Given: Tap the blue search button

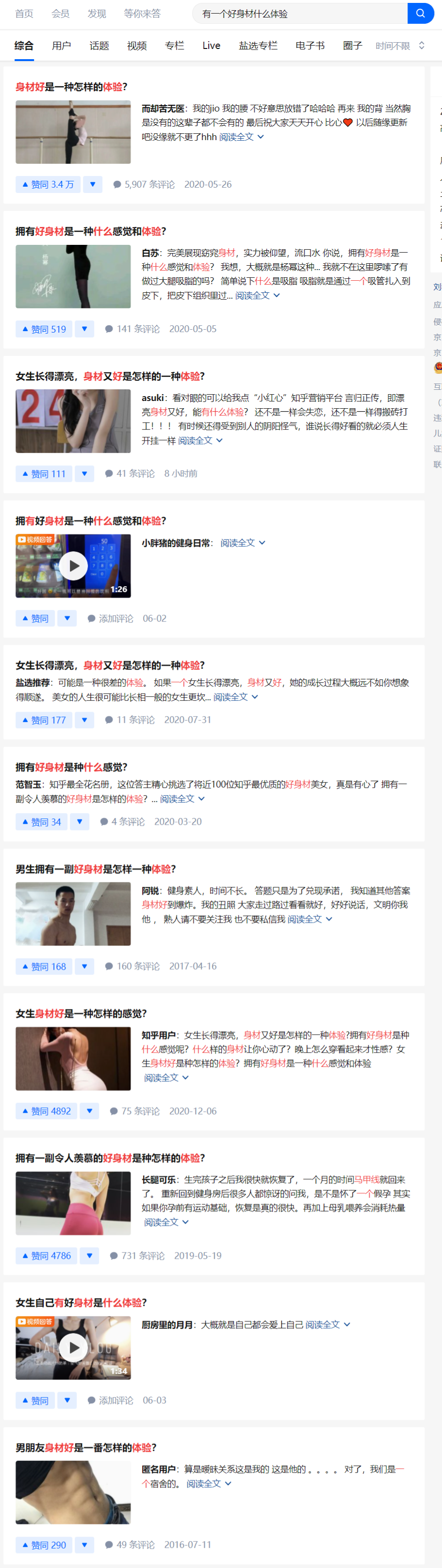Looking at the screenshot, I should [420, 14].
